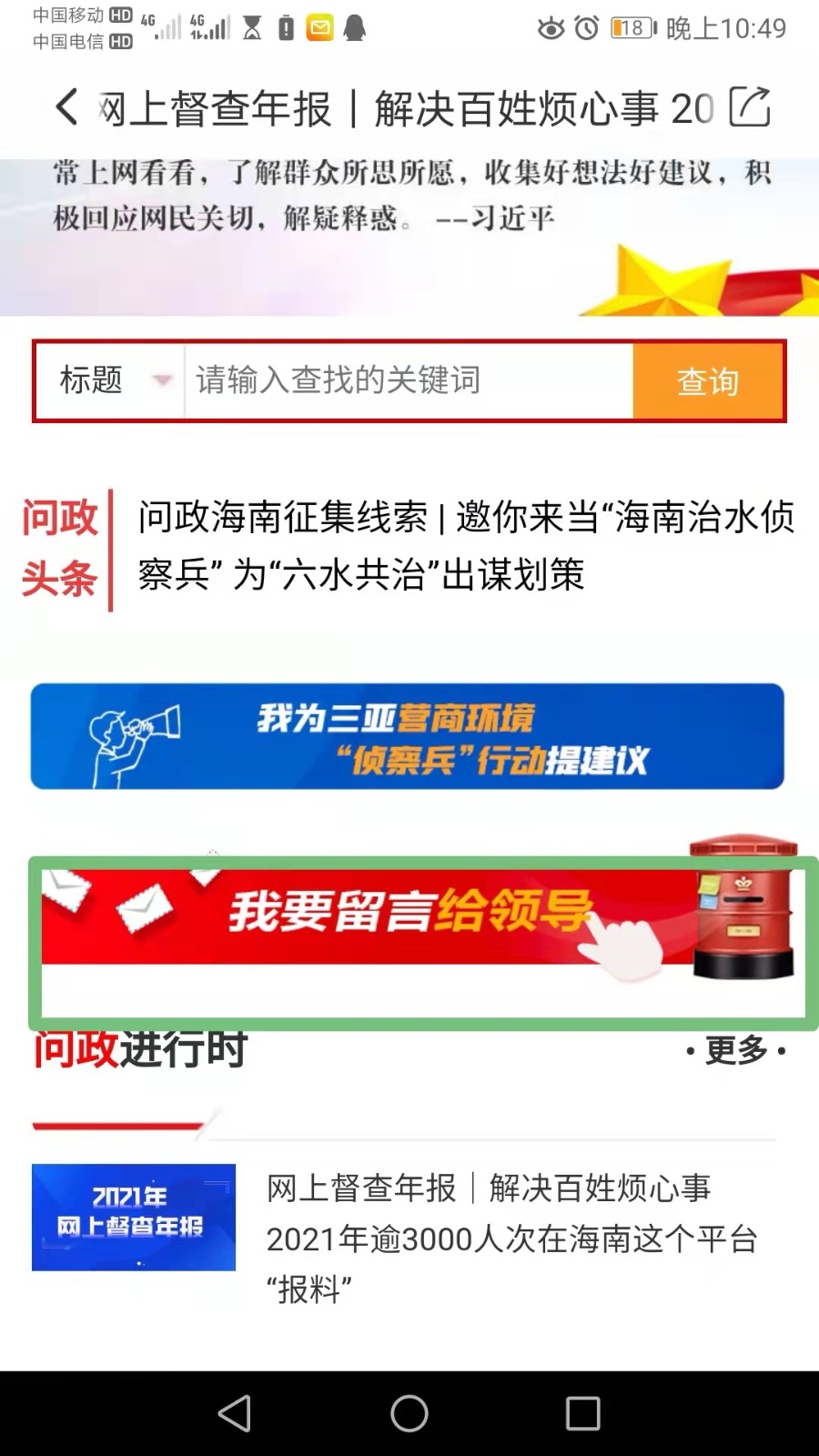Go to the system home screen

click(x=409, y=1413)
